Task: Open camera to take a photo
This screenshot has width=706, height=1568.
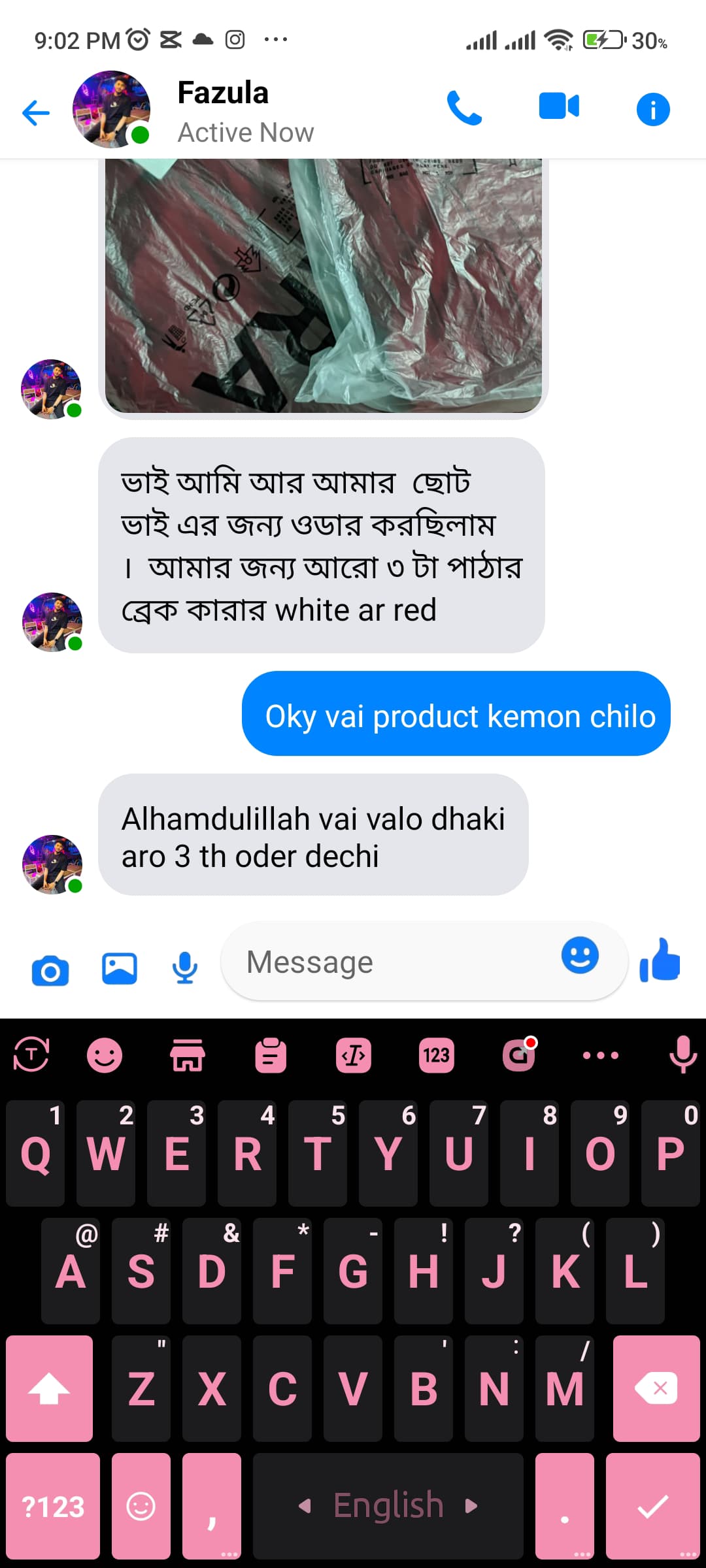Action: 50,970
